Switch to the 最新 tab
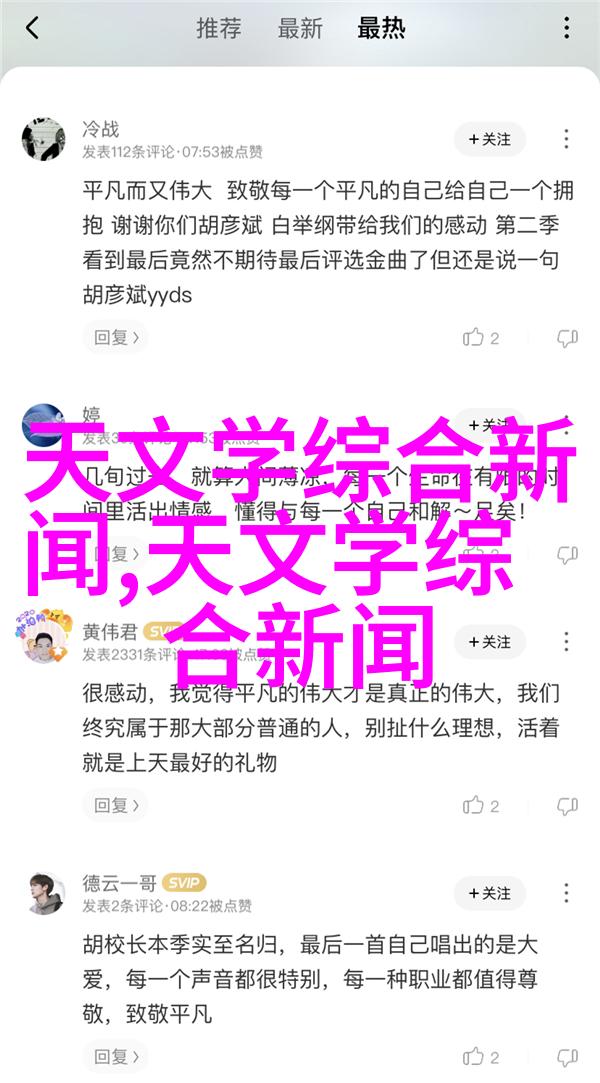The height and width of the screenshot is (1083, 600). coord(298,29)
